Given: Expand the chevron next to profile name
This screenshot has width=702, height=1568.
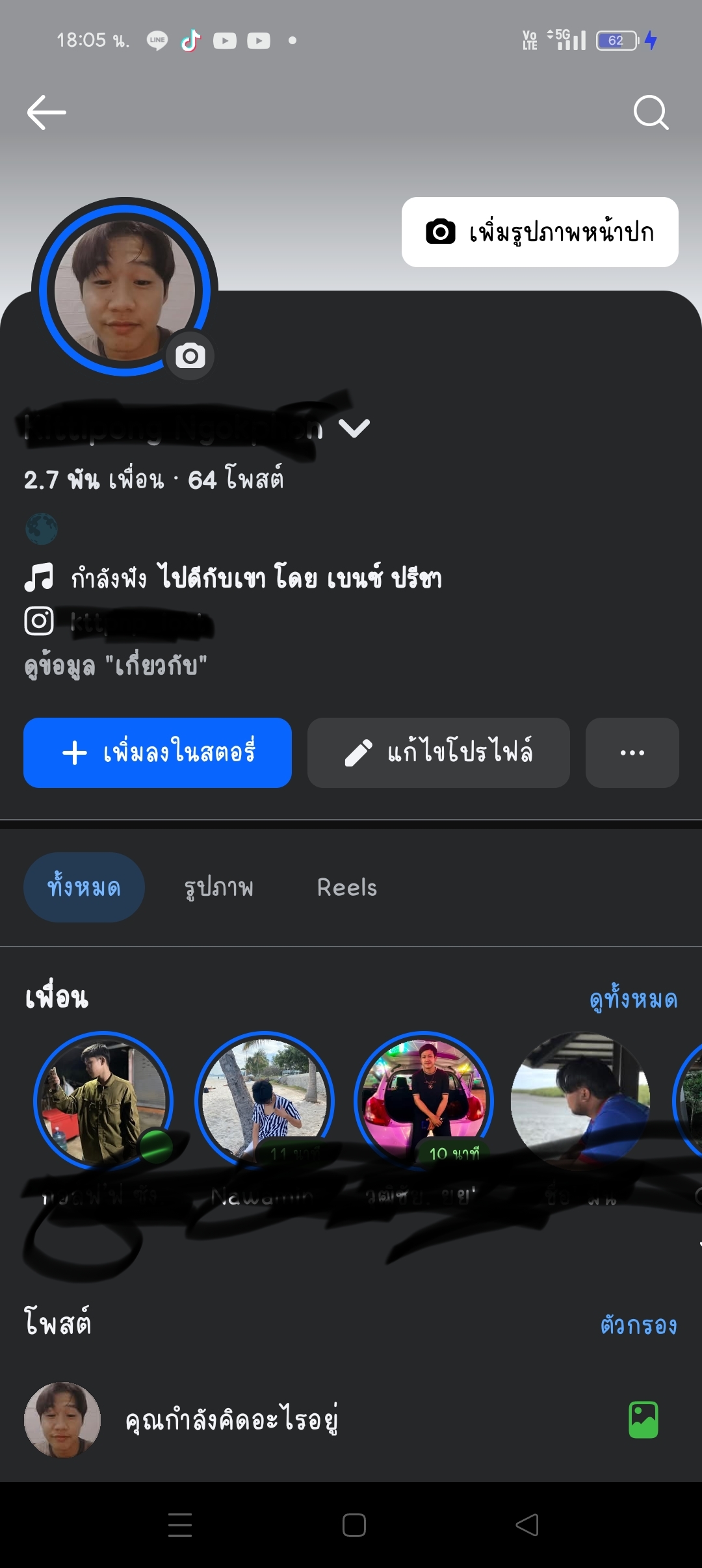Looking at the screenshot, I should tap(354, 428).
